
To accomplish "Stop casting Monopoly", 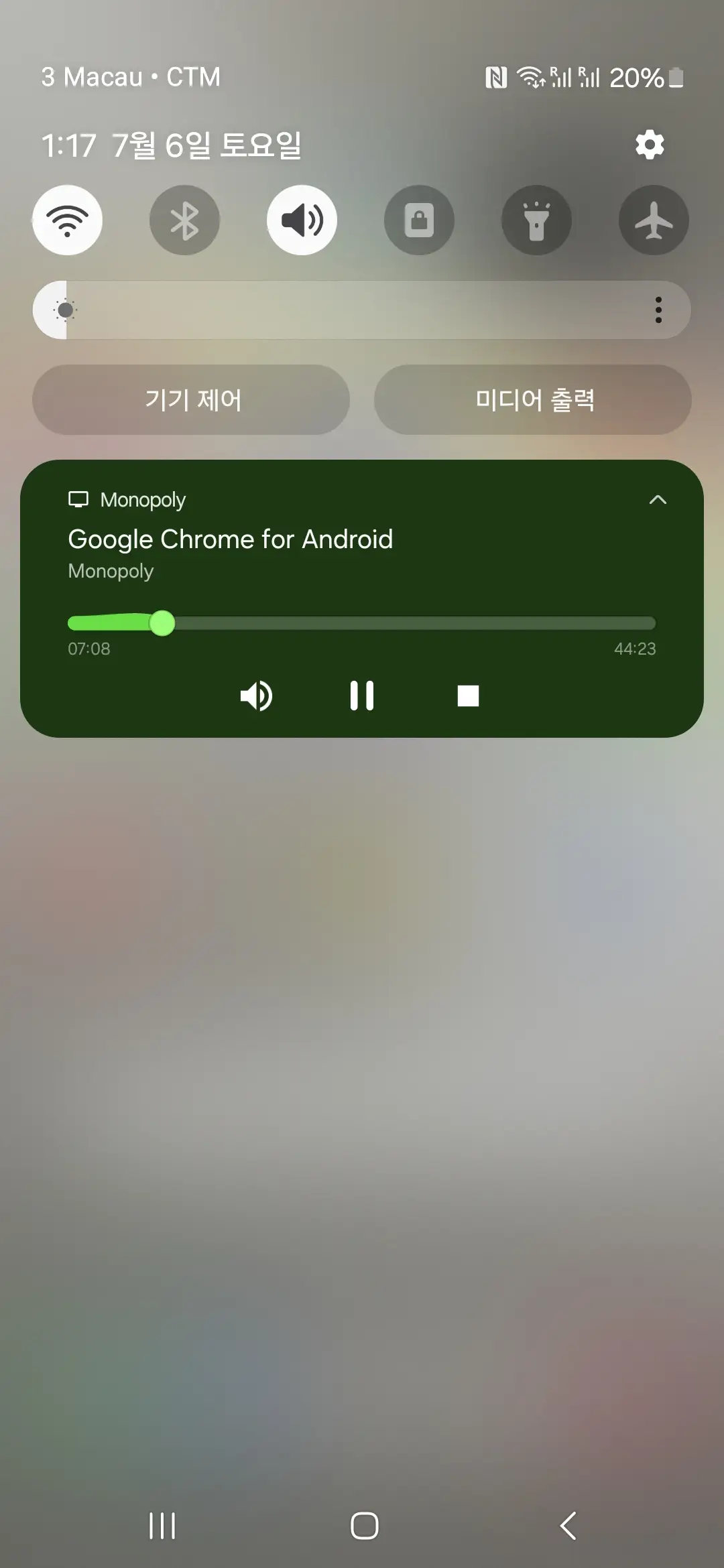I will point(468,696).
